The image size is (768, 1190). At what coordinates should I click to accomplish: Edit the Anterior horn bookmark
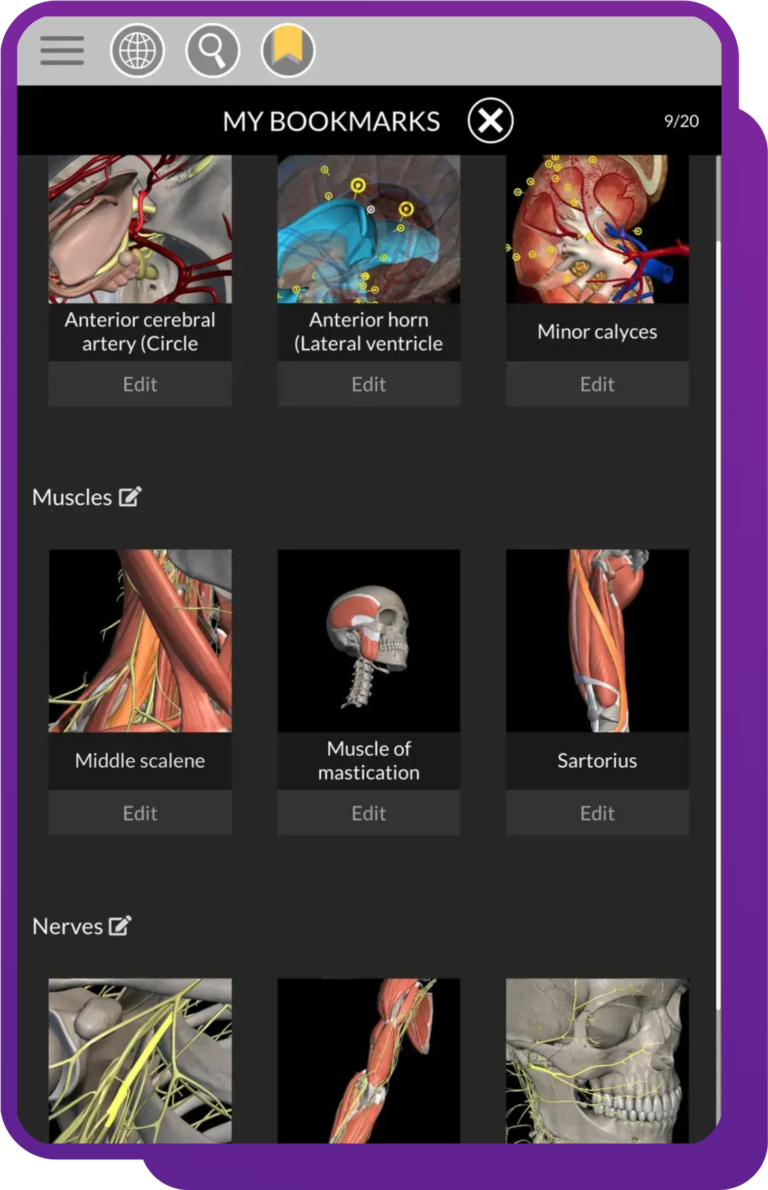pos(369,384)
